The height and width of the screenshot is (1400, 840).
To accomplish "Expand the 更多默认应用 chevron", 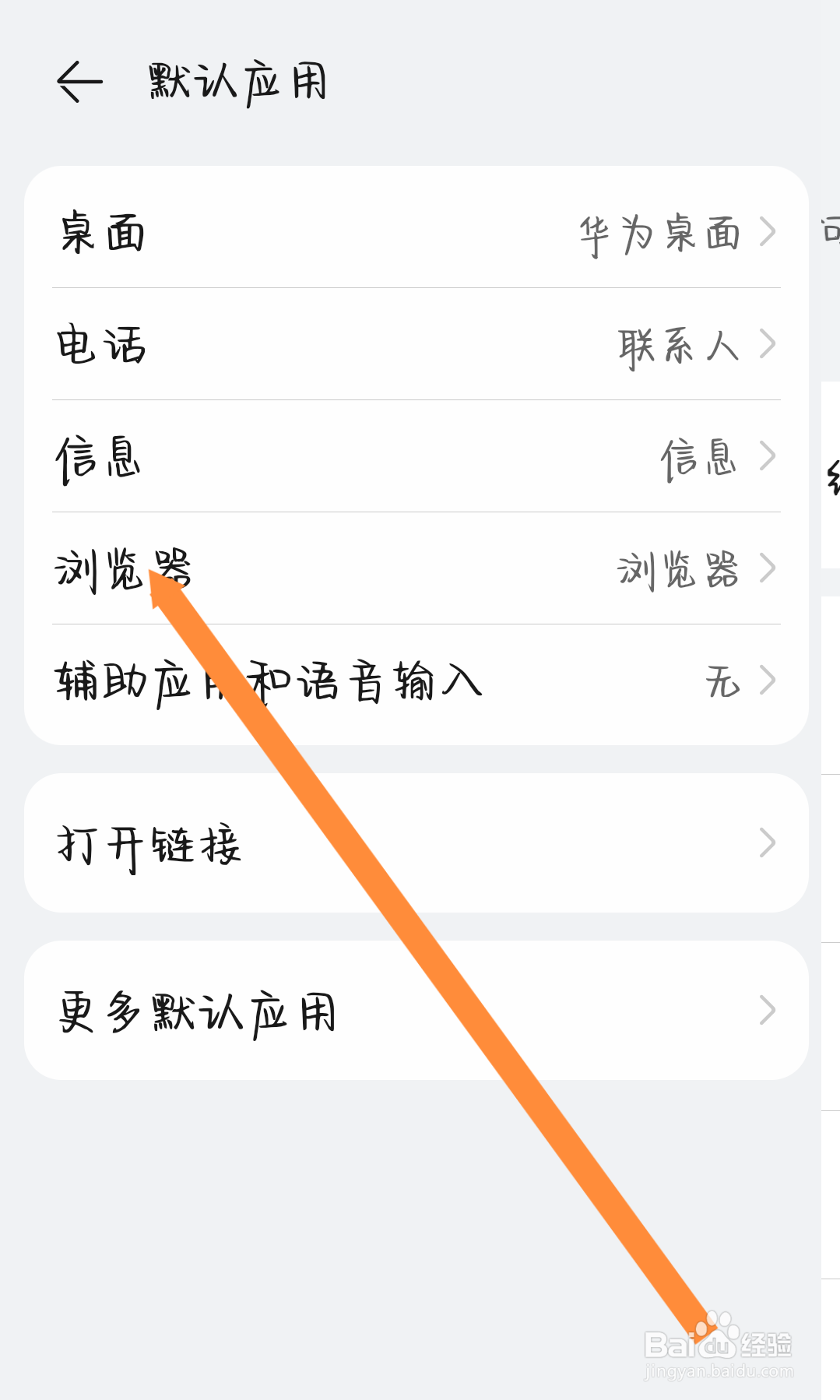I will click(769, 1010).
